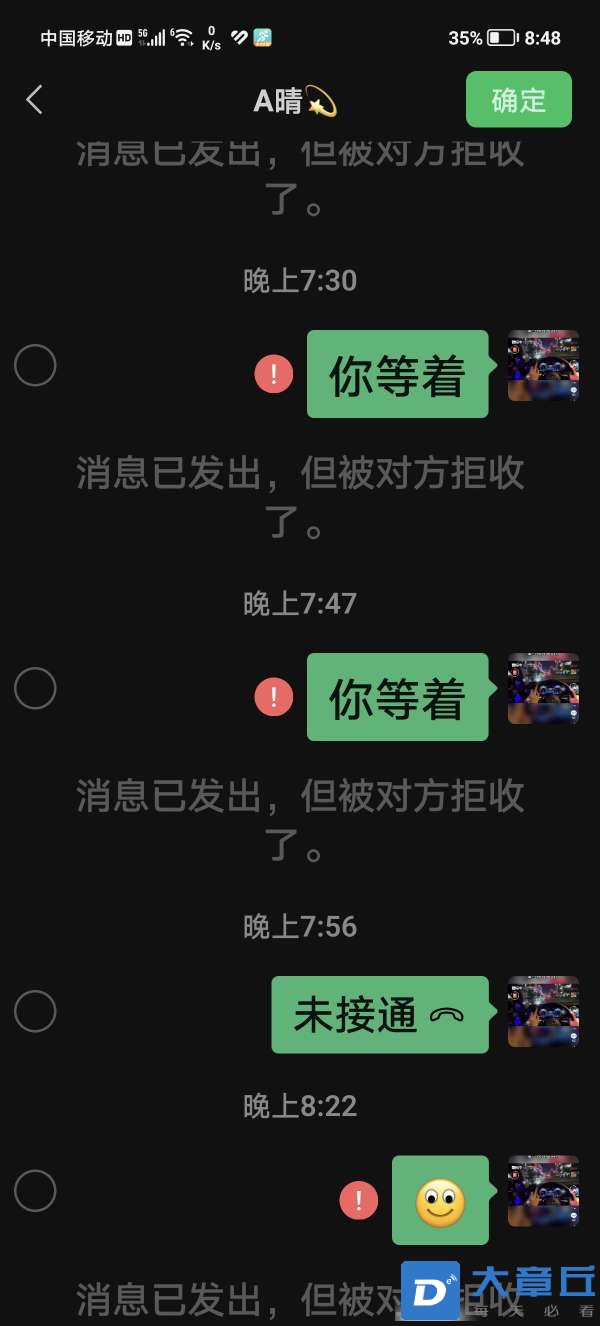Select the smiley emoji message checkbox
Image resolution: width=600 pixels, height=1326 pixels.
pyautogui.click(x=35, y=1191)
